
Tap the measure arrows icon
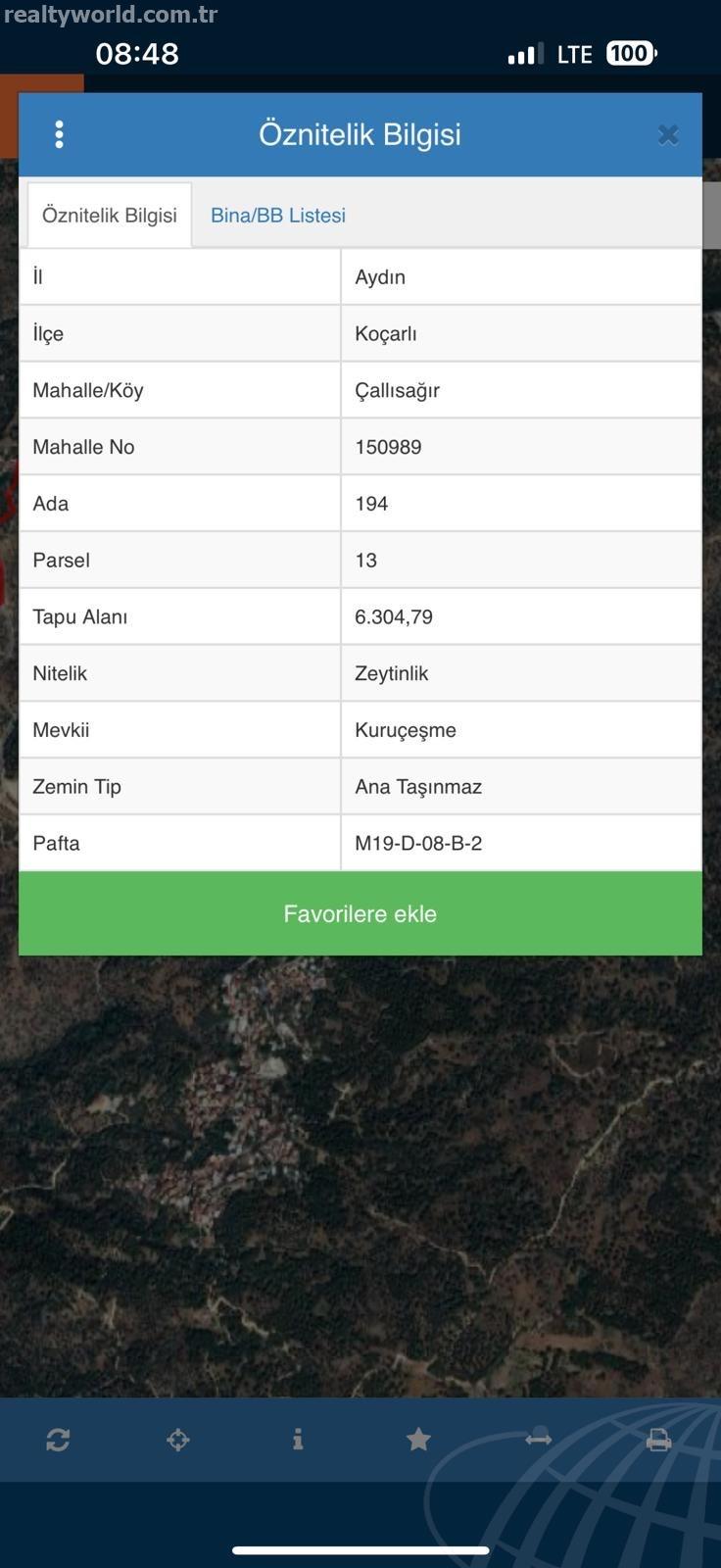click(x=539, y=1440)
